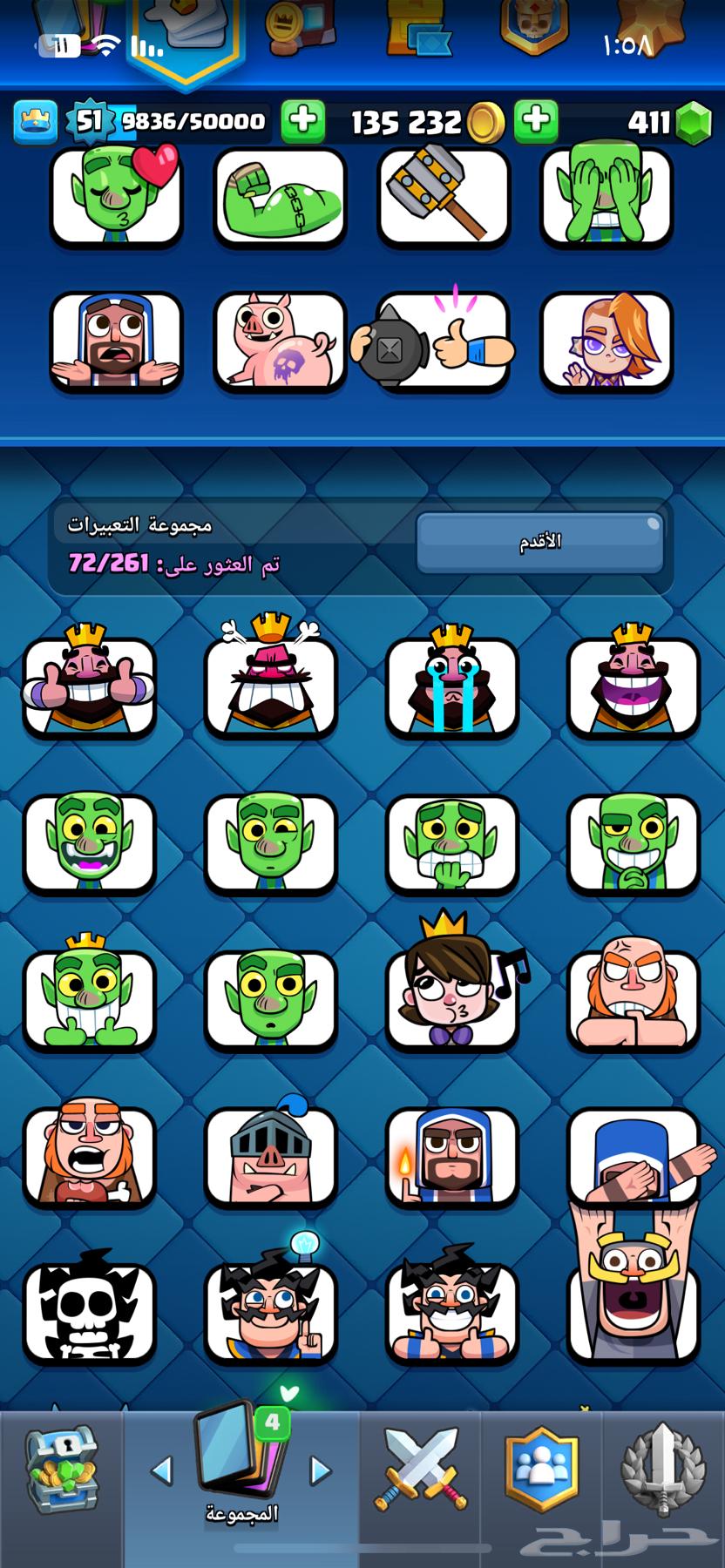Tap the green plus button beside gold
This screenshot has width=725, height=1568.
(x=536, y=121)
